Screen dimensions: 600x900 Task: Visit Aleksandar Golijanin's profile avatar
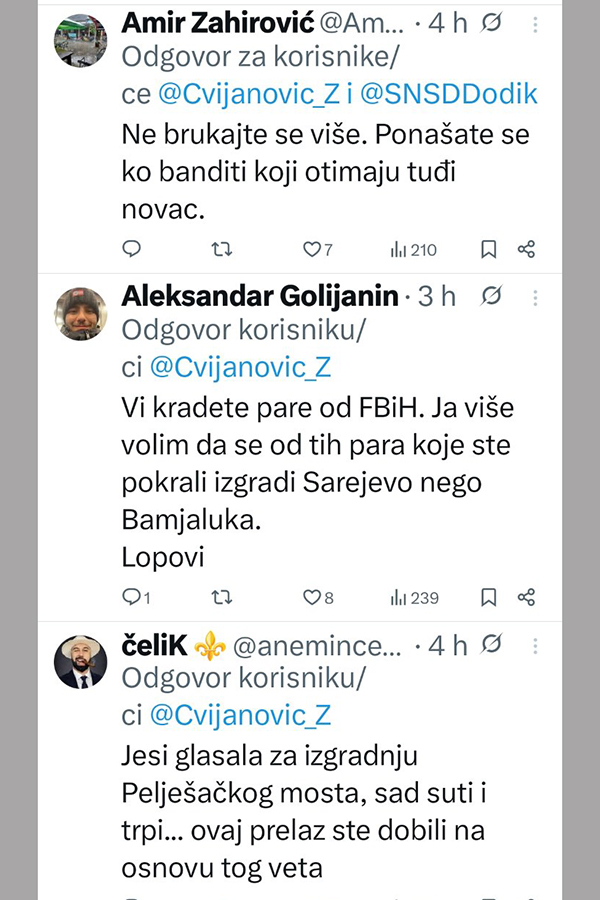tap(80, 314)
